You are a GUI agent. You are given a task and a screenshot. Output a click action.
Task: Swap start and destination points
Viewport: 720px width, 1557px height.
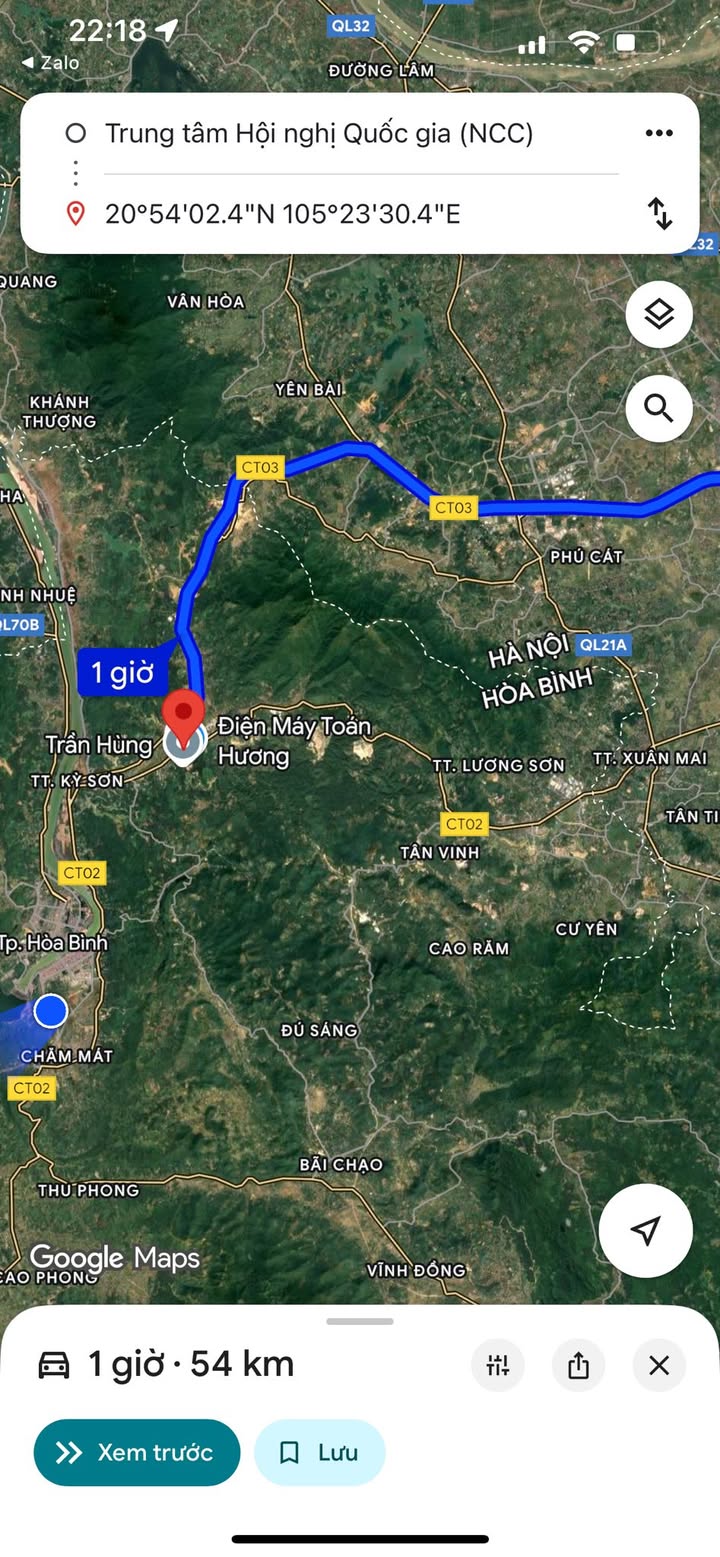[659, 213]
